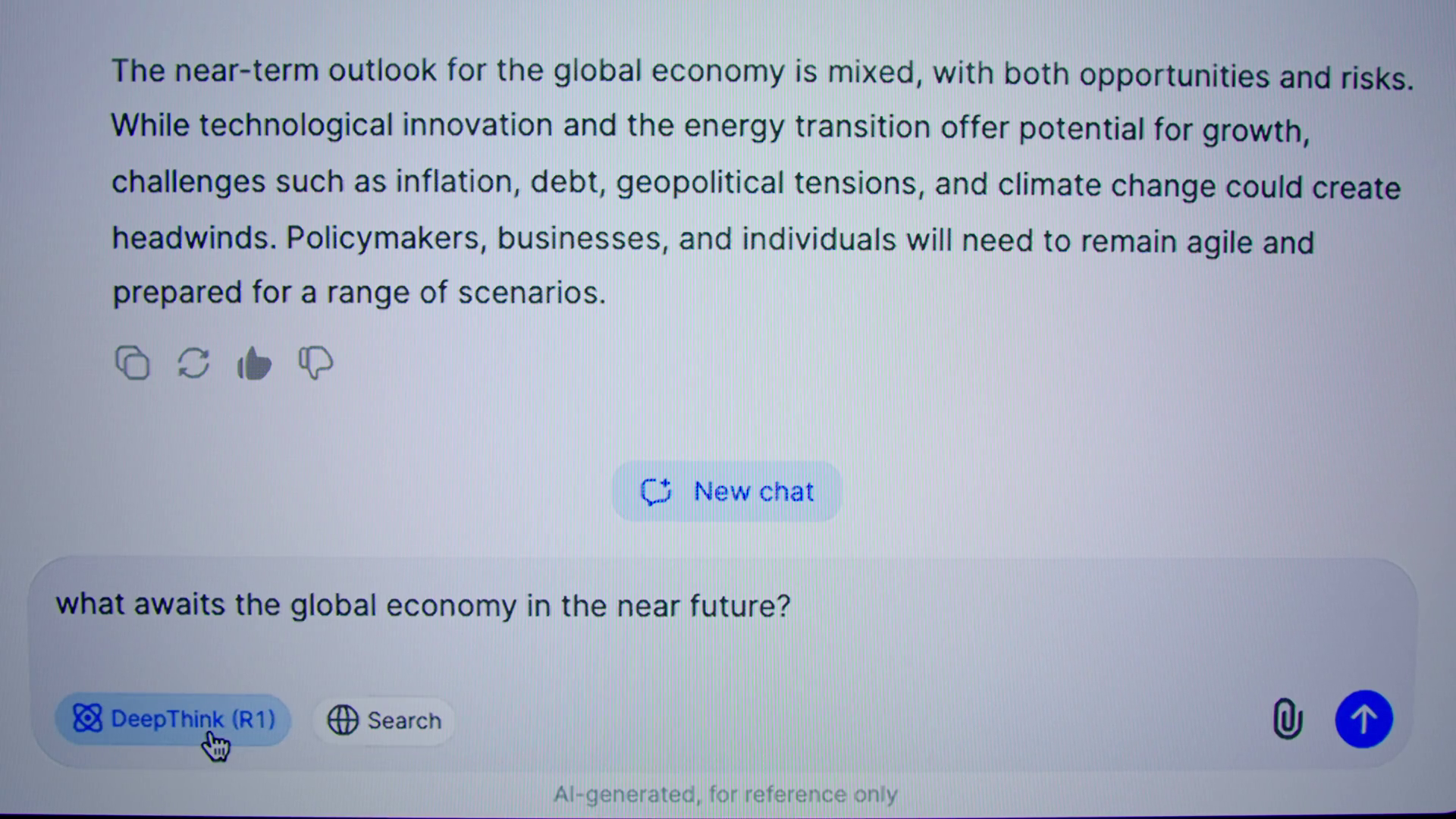Send the message with the arrow button

[1363, 719]
